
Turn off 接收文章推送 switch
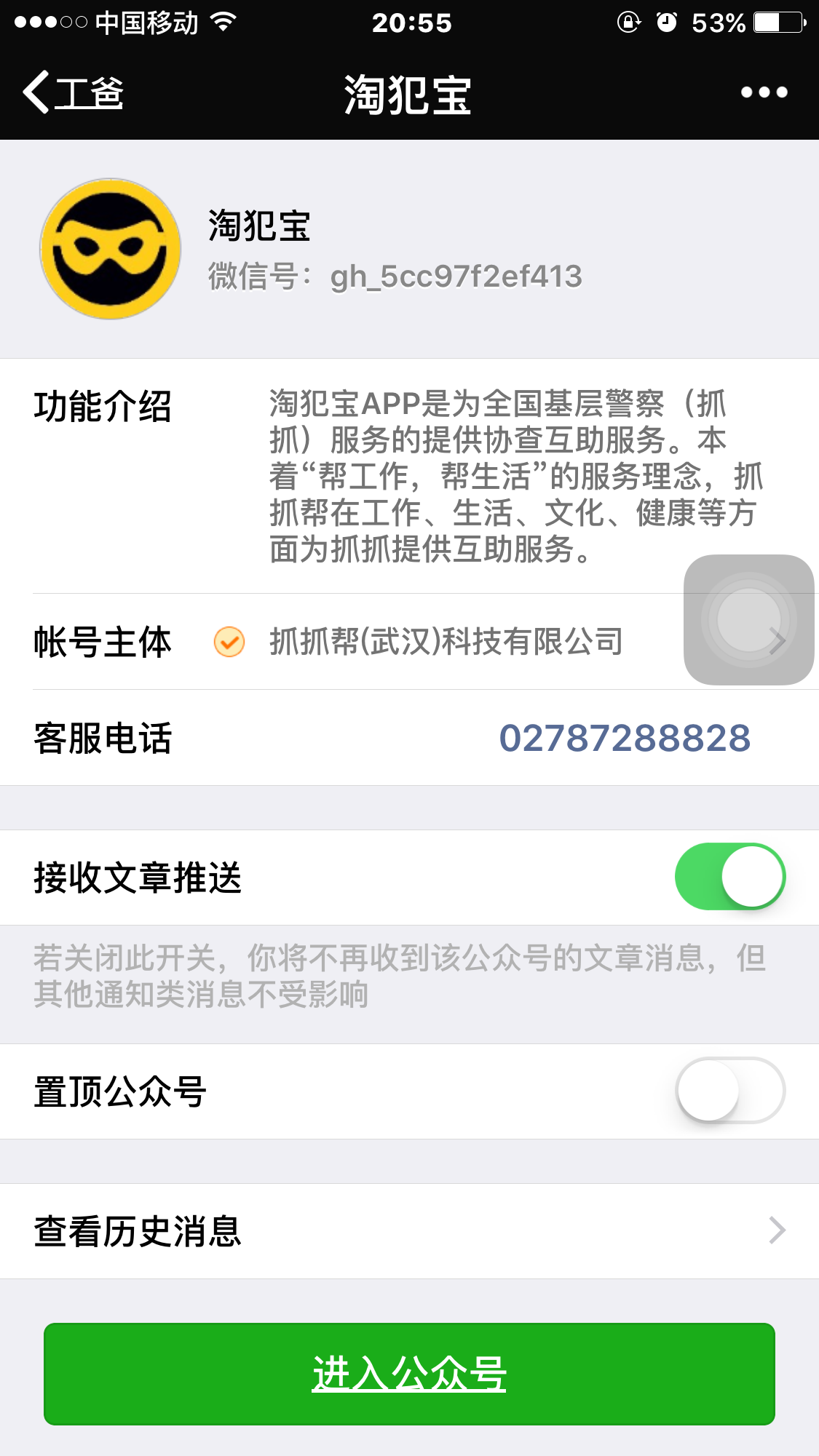pyautogui.click(x=730, y=877)
